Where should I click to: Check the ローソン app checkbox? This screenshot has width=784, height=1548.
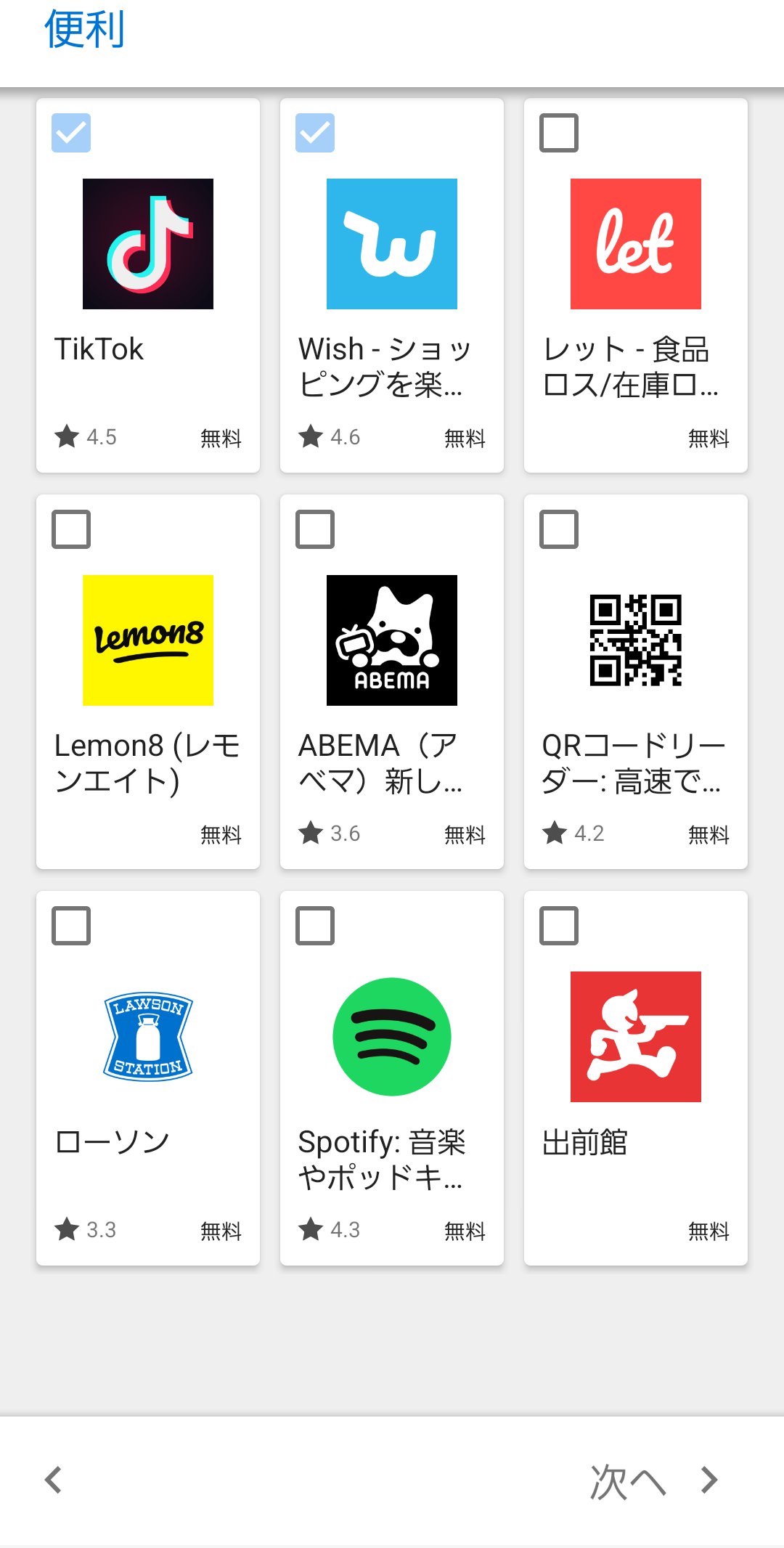(71, 926)
